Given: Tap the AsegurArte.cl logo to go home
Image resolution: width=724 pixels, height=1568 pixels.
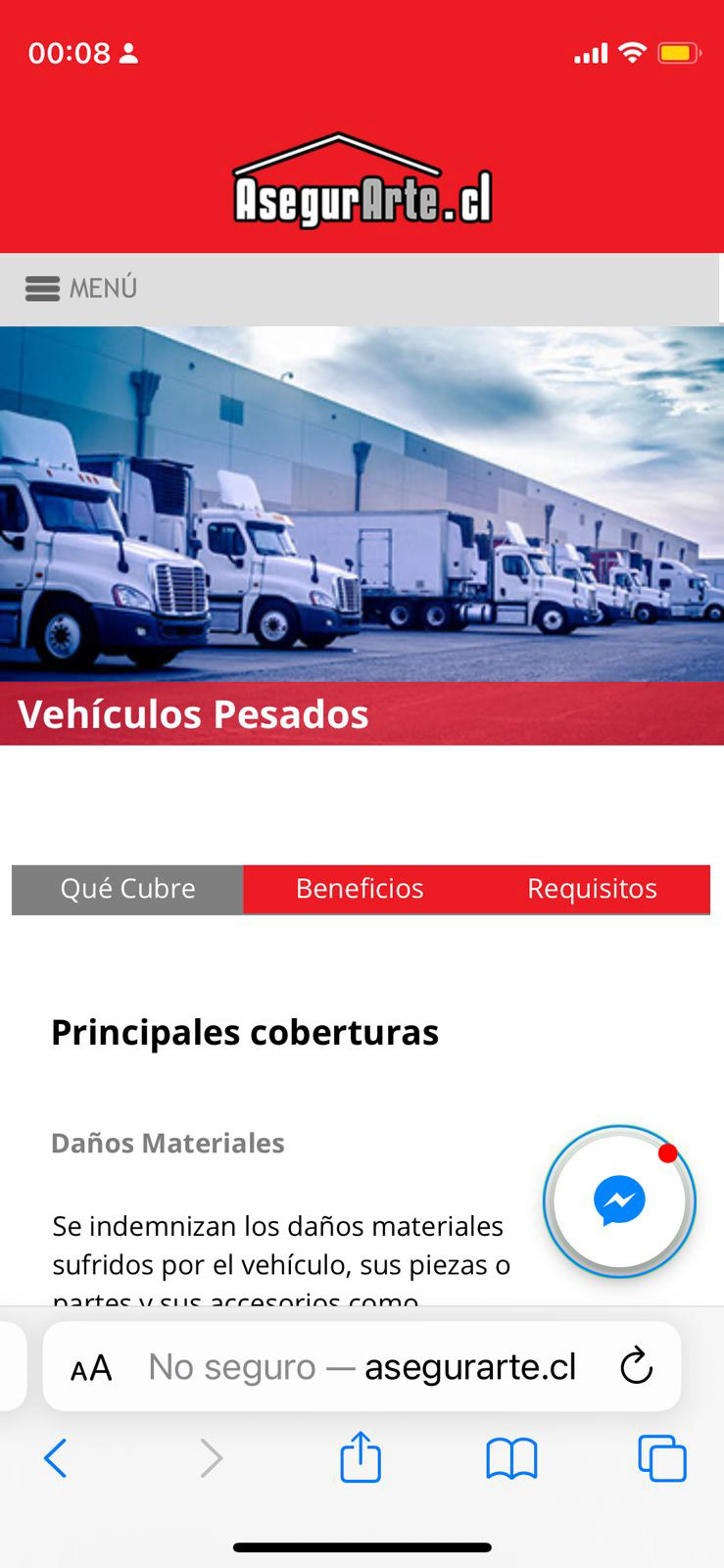Looking at the screenshot, I should tap(362, 182).
